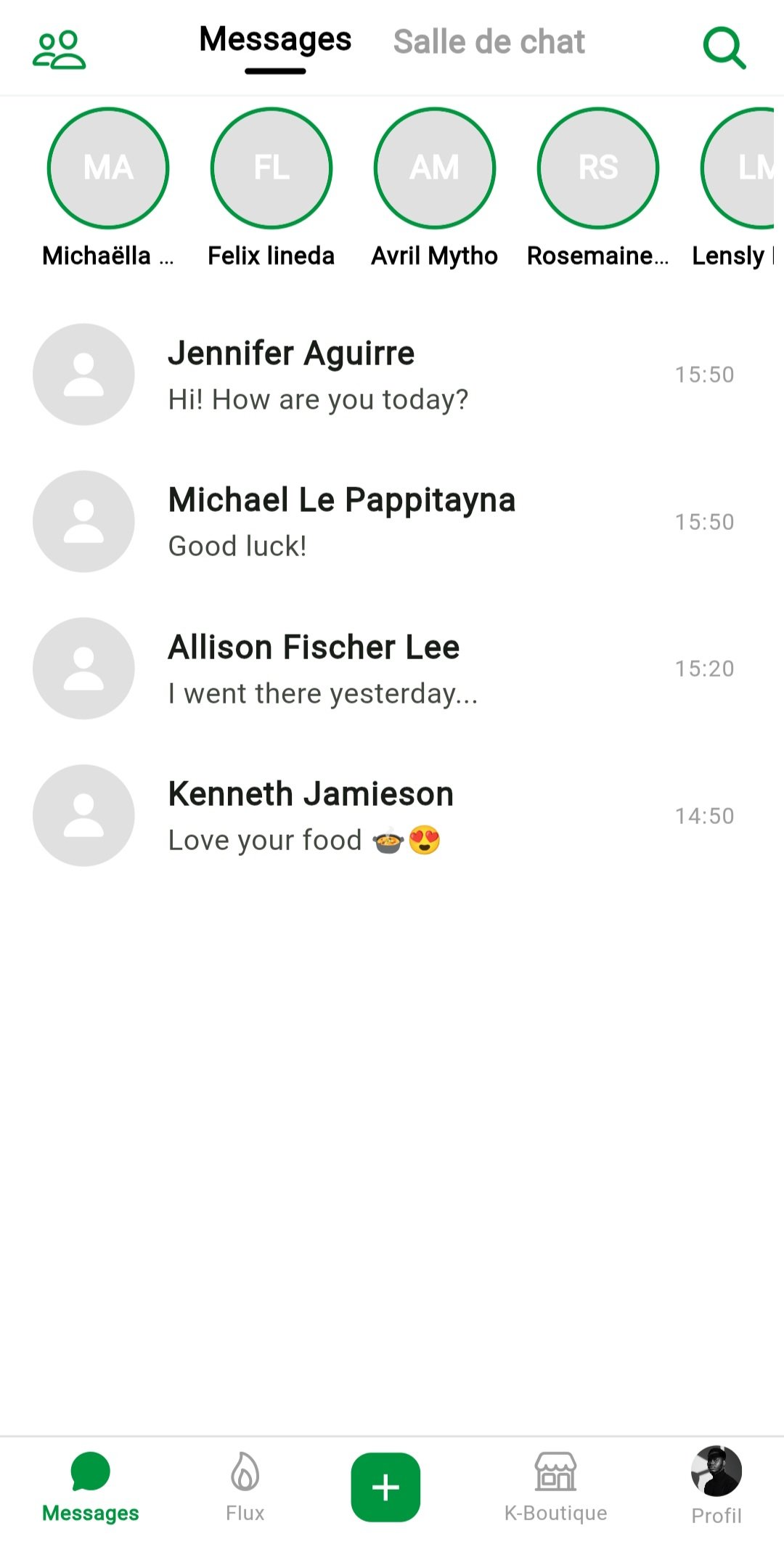The width and height of the screenshot is (784, 1547).
Task: Open the chat with Kenneth Jamieson
Action: (x=383, y=816)
